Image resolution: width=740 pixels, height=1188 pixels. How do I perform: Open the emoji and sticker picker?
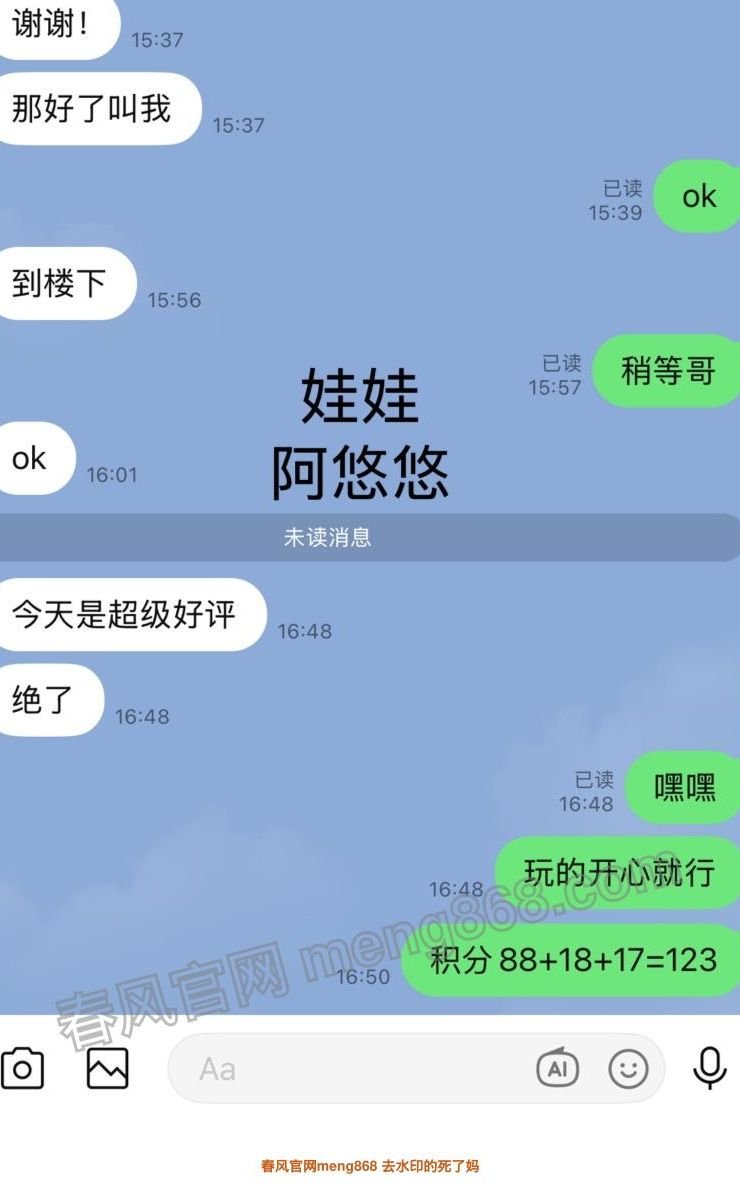click(x=628, y=1069)
